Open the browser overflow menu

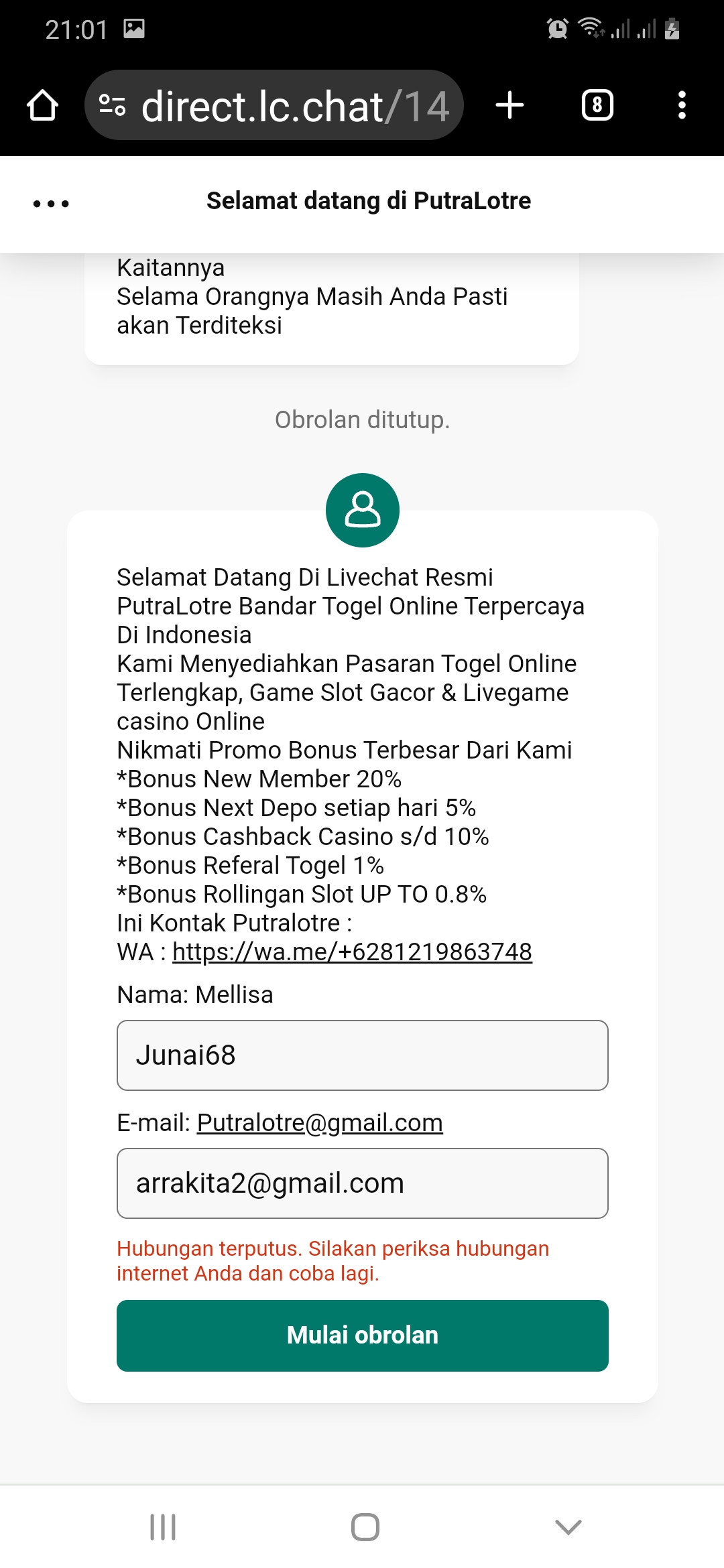tap(682, 105)
